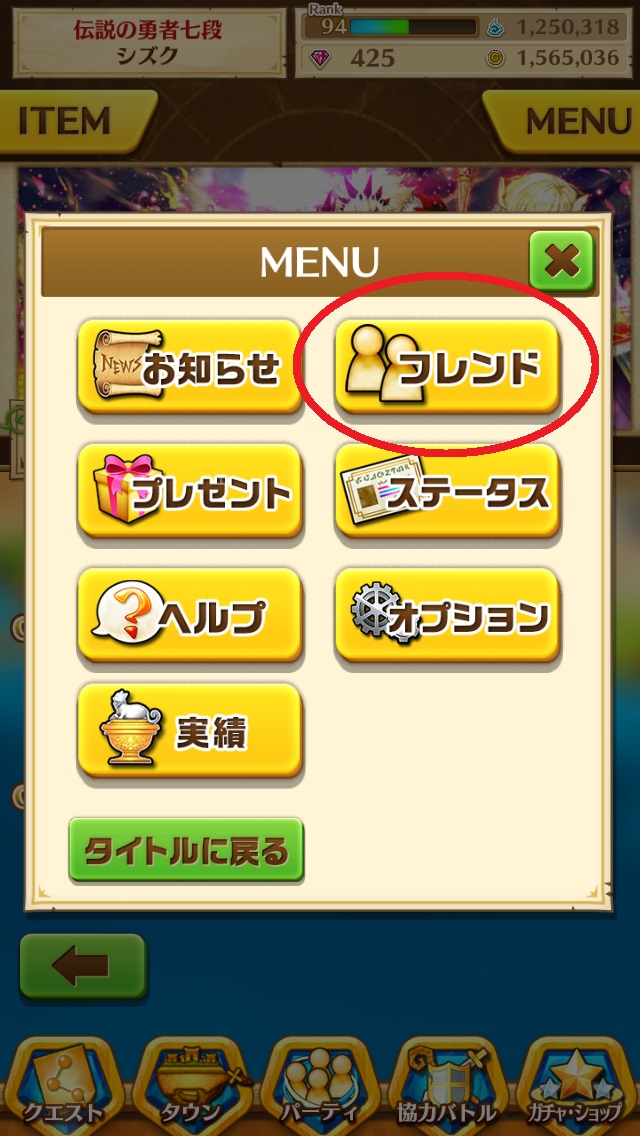Tap the green back arrow
This screenshot has height=1136, width=640.
[83, 966]
